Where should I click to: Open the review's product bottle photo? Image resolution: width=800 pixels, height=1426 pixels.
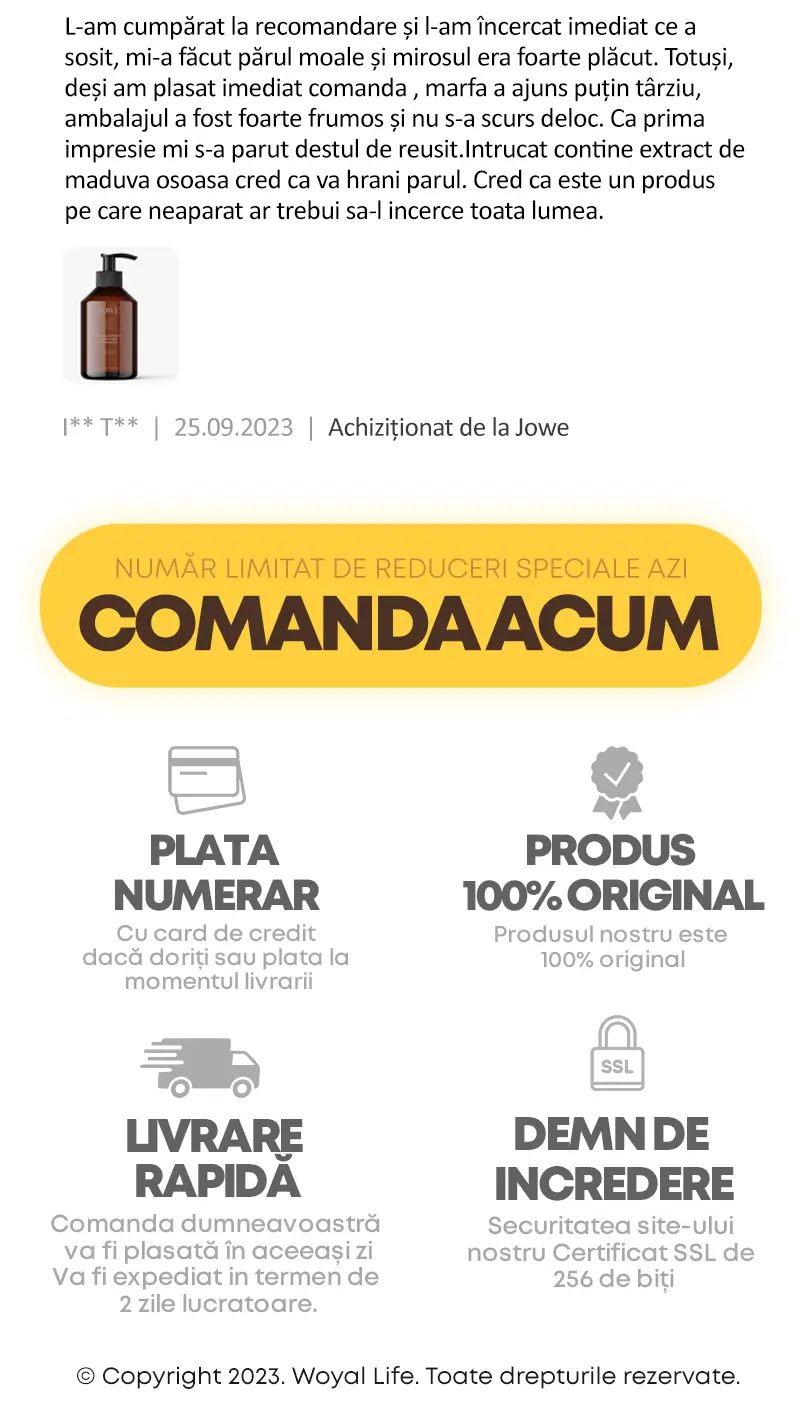coord(121,315)
